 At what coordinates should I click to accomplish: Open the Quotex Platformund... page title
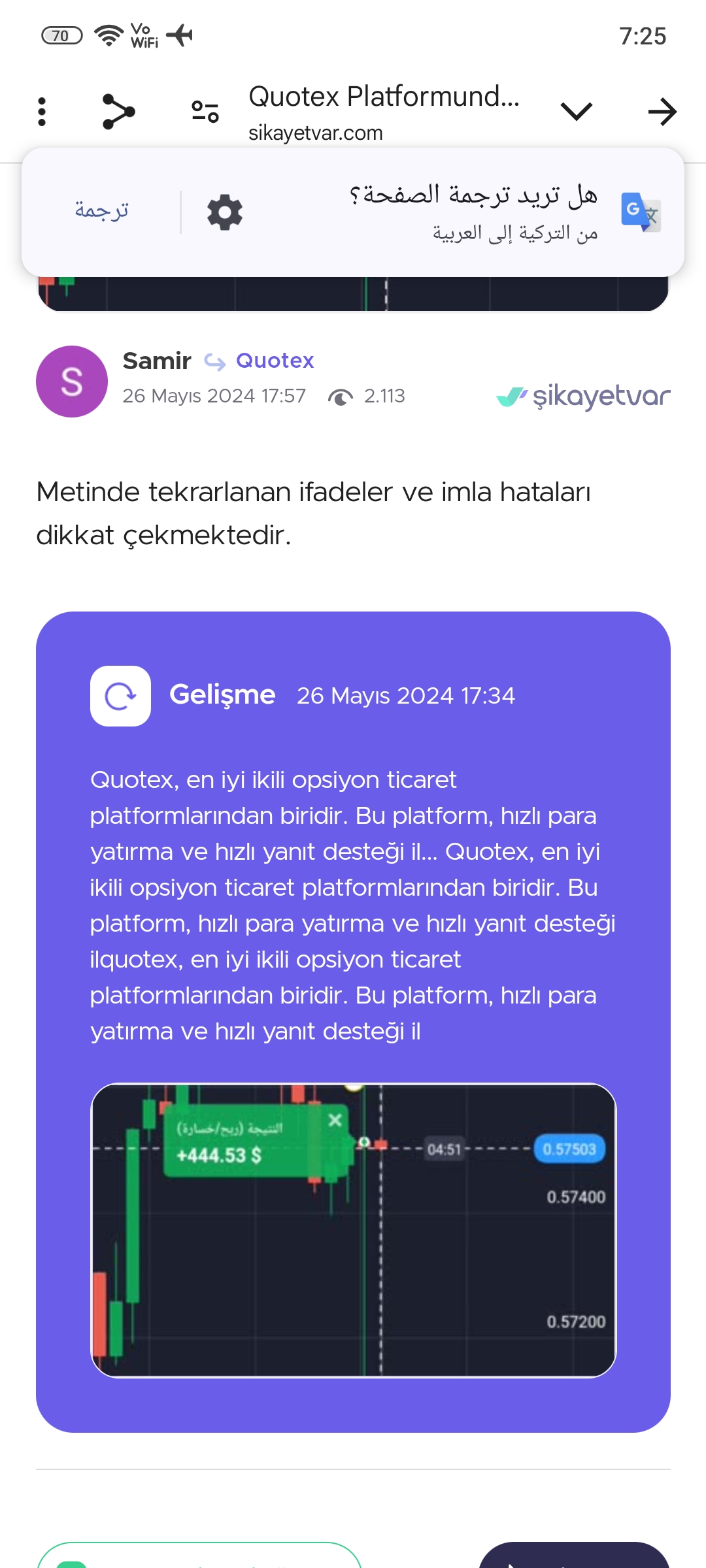tap(384, 97)
